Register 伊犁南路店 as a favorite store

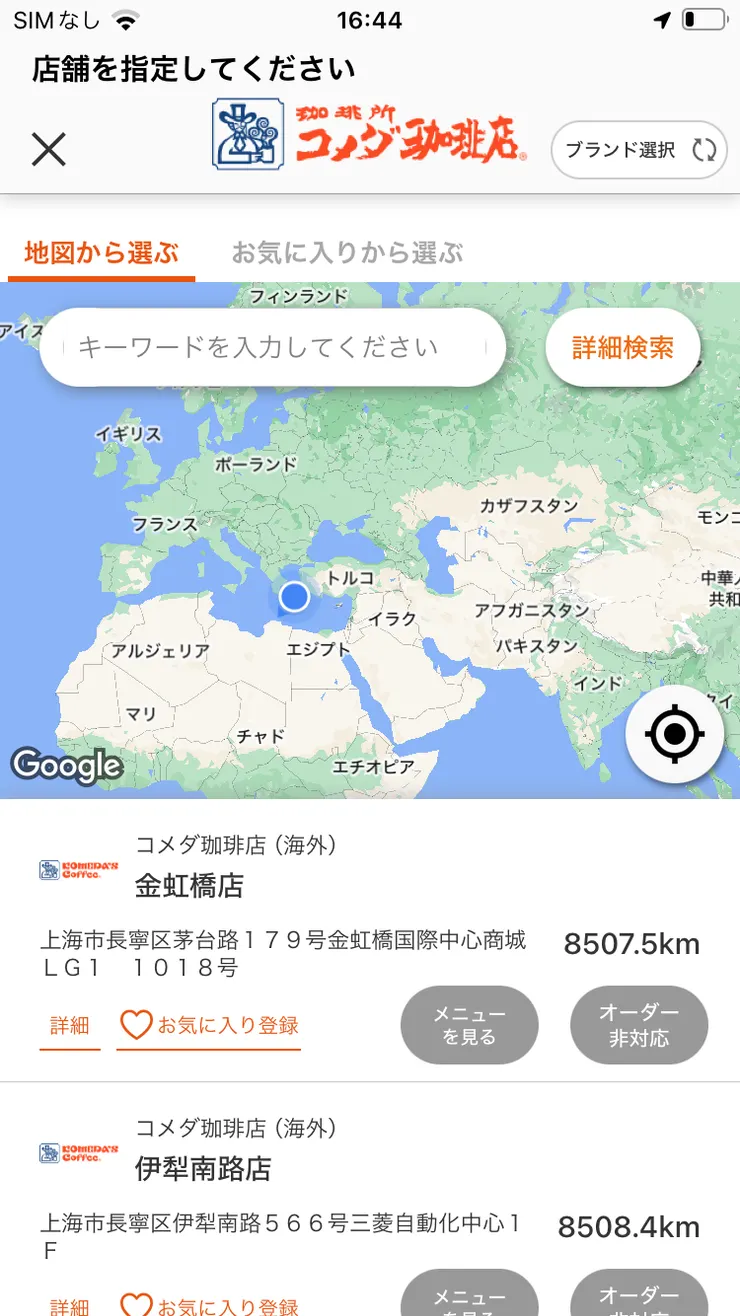(x=208, y=1303)
